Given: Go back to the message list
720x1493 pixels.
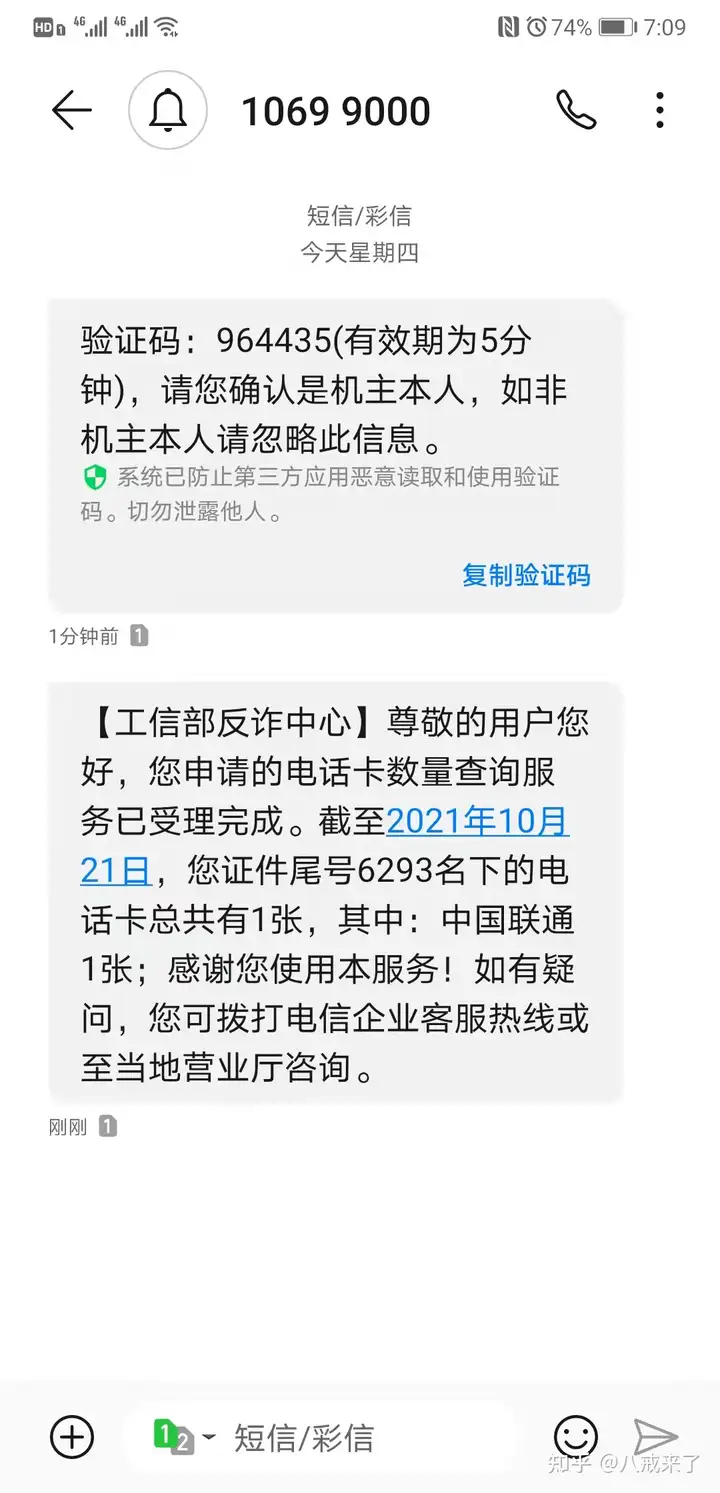Looking at the screenshot, I should point(72,110).
